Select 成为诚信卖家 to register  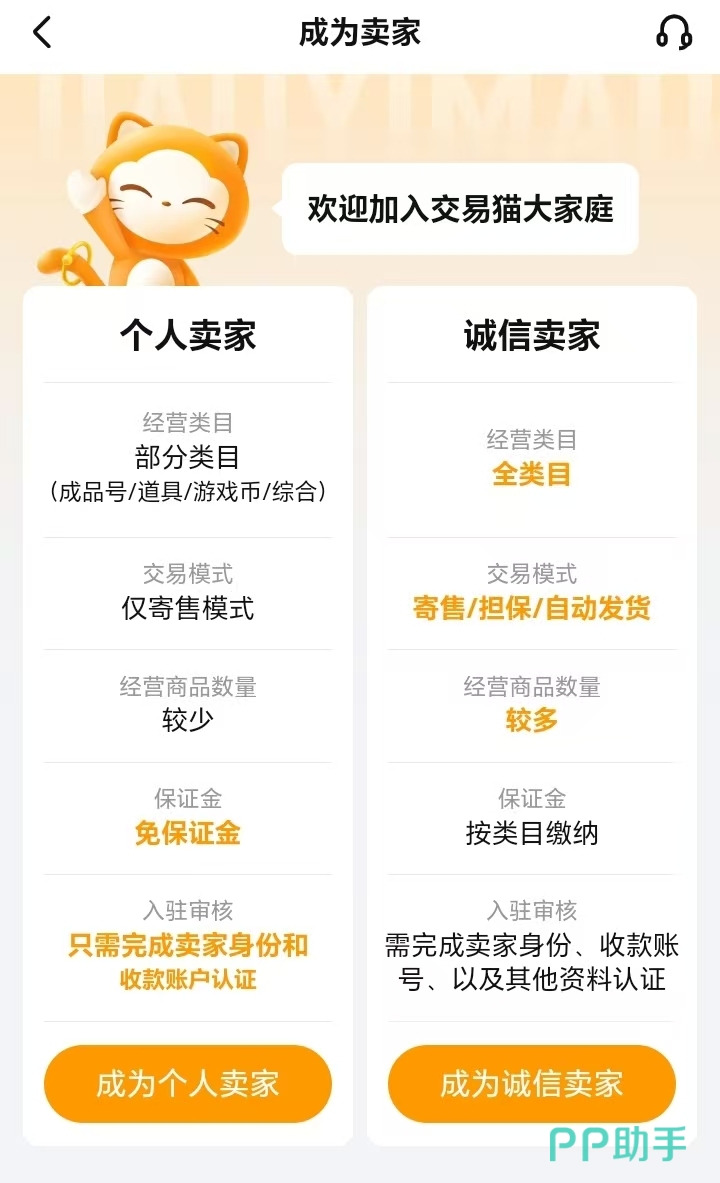[532, 1084]
